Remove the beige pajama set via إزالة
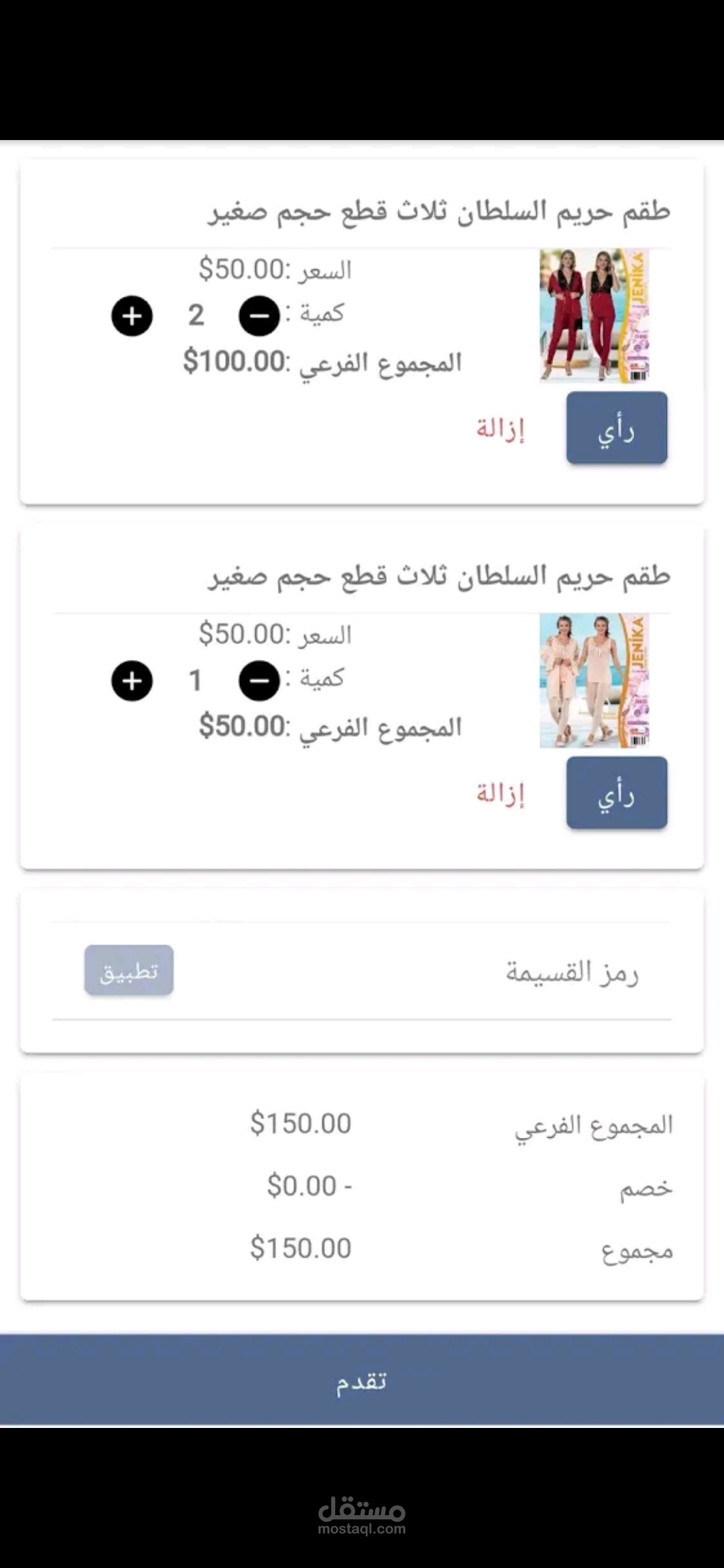 coord(500,793)
